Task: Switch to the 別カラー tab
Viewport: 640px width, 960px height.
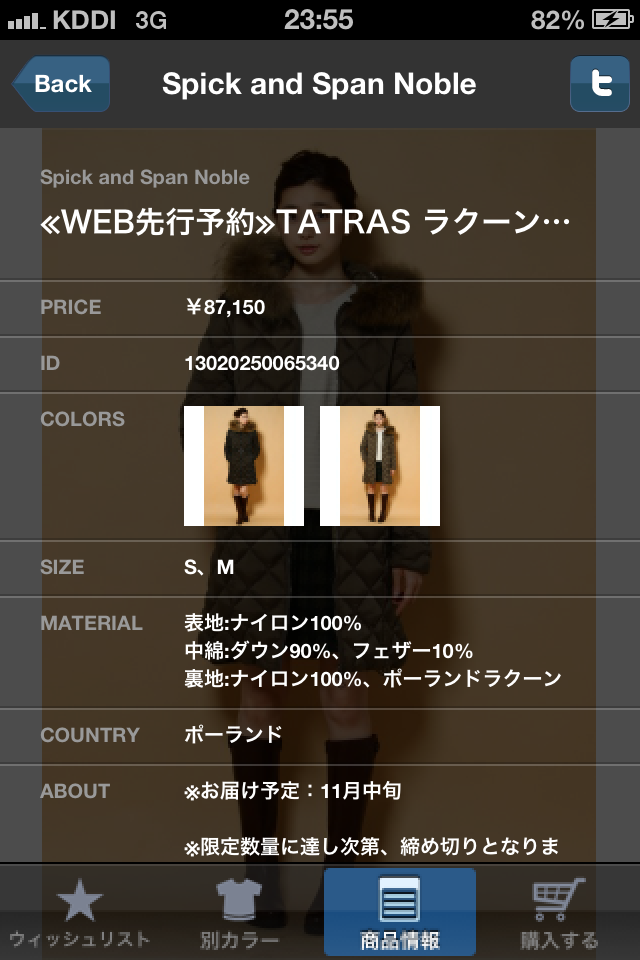Action: click(x=240, y=913)
